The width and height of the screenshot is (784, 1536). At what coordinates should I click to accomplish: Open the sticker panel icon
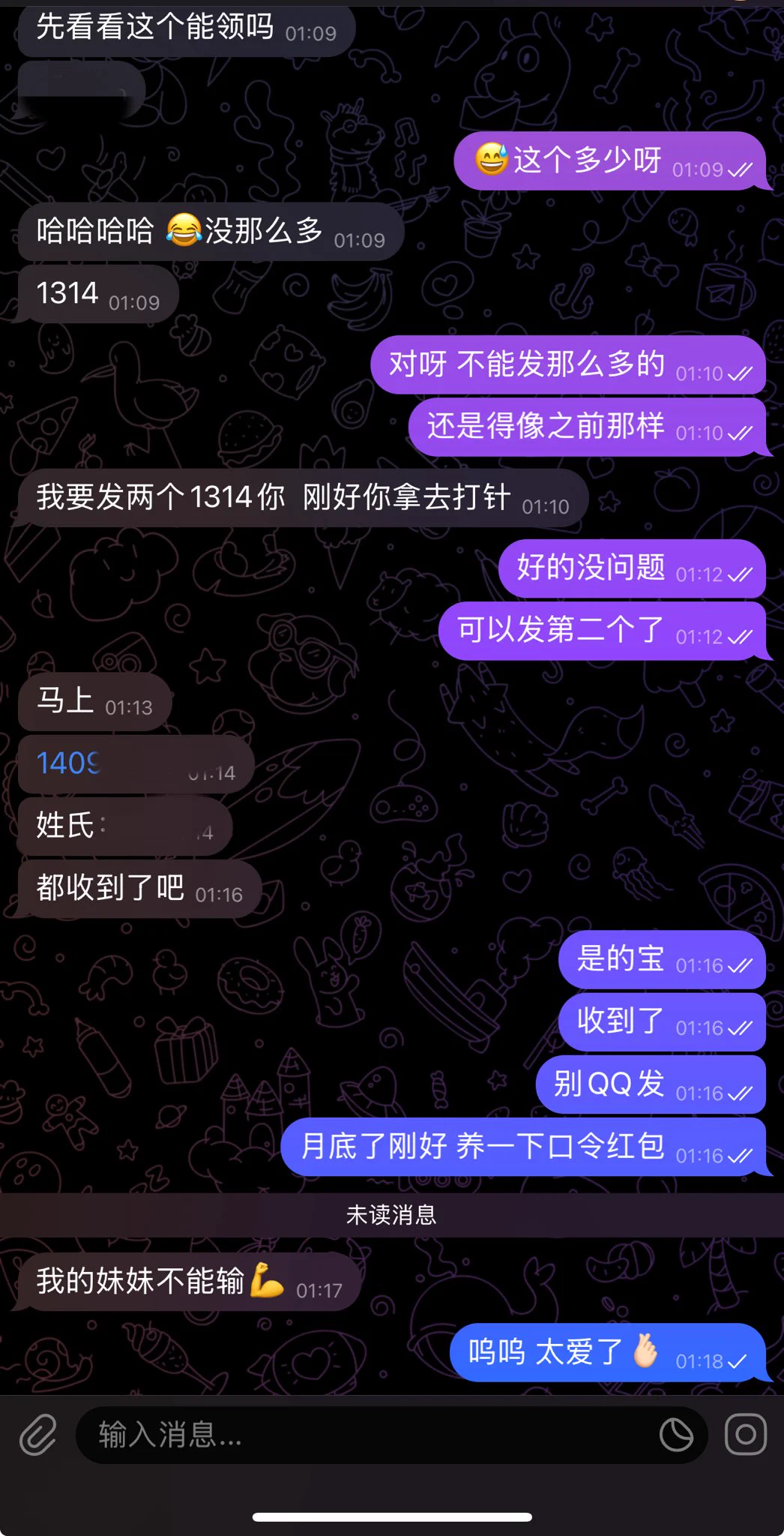[x=675, y=1434]
